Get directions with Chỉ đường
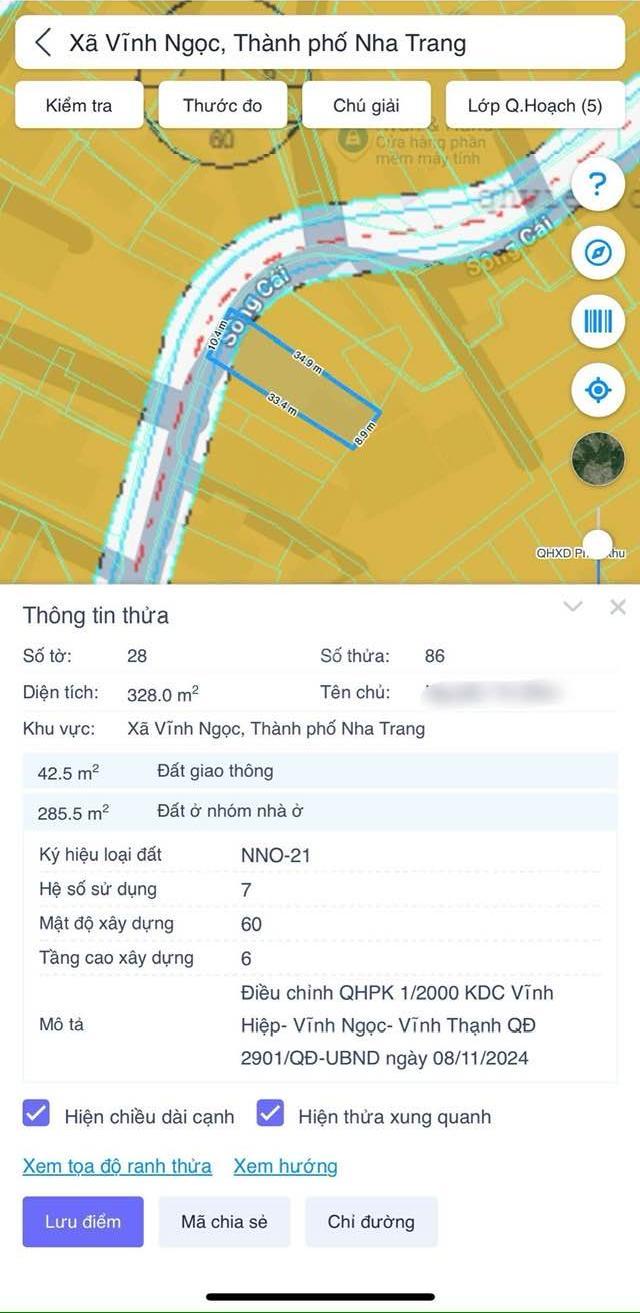 coord(371,1221)
